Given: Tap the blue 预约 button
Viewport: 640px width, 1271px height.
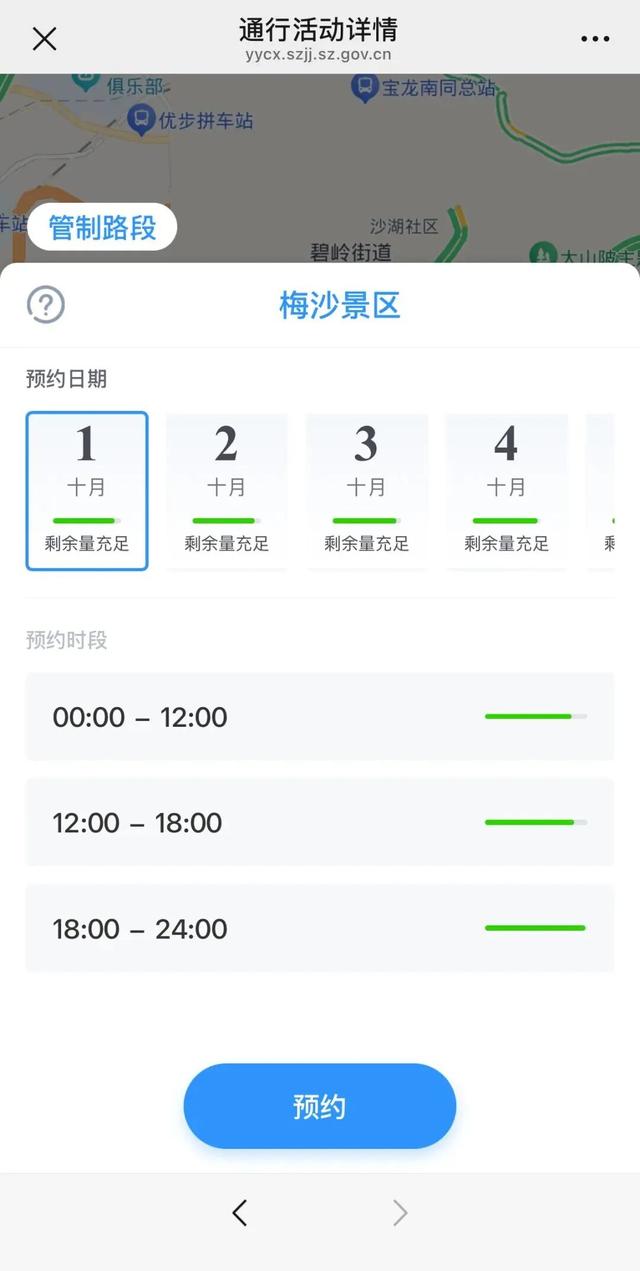Looking at the screenshot, I should coord(319,1106).
